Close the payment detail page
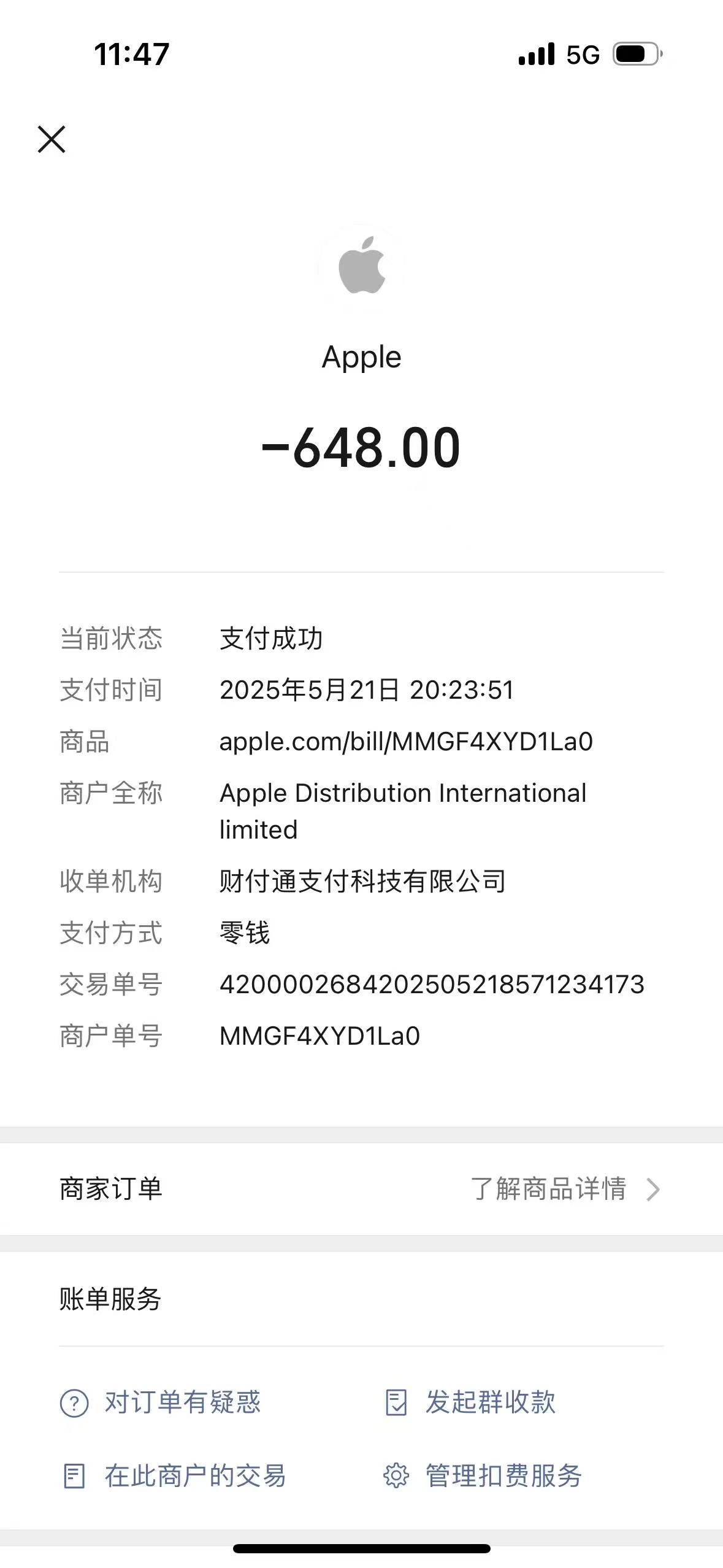This screenshot has width=723, height=1568. click(52, 139)
